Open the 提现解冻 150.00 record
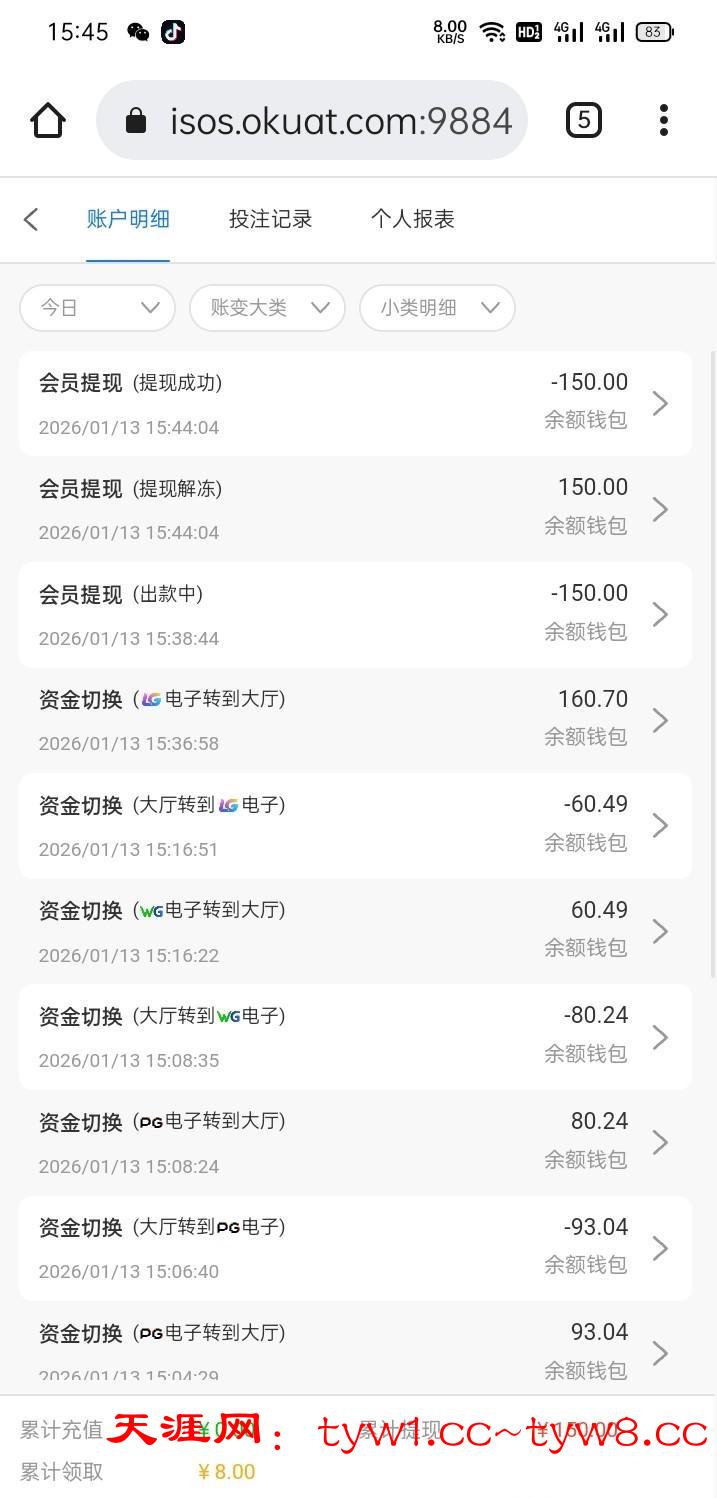The image size is (717, 1498). pyautogui.click(x=355, y=509)
